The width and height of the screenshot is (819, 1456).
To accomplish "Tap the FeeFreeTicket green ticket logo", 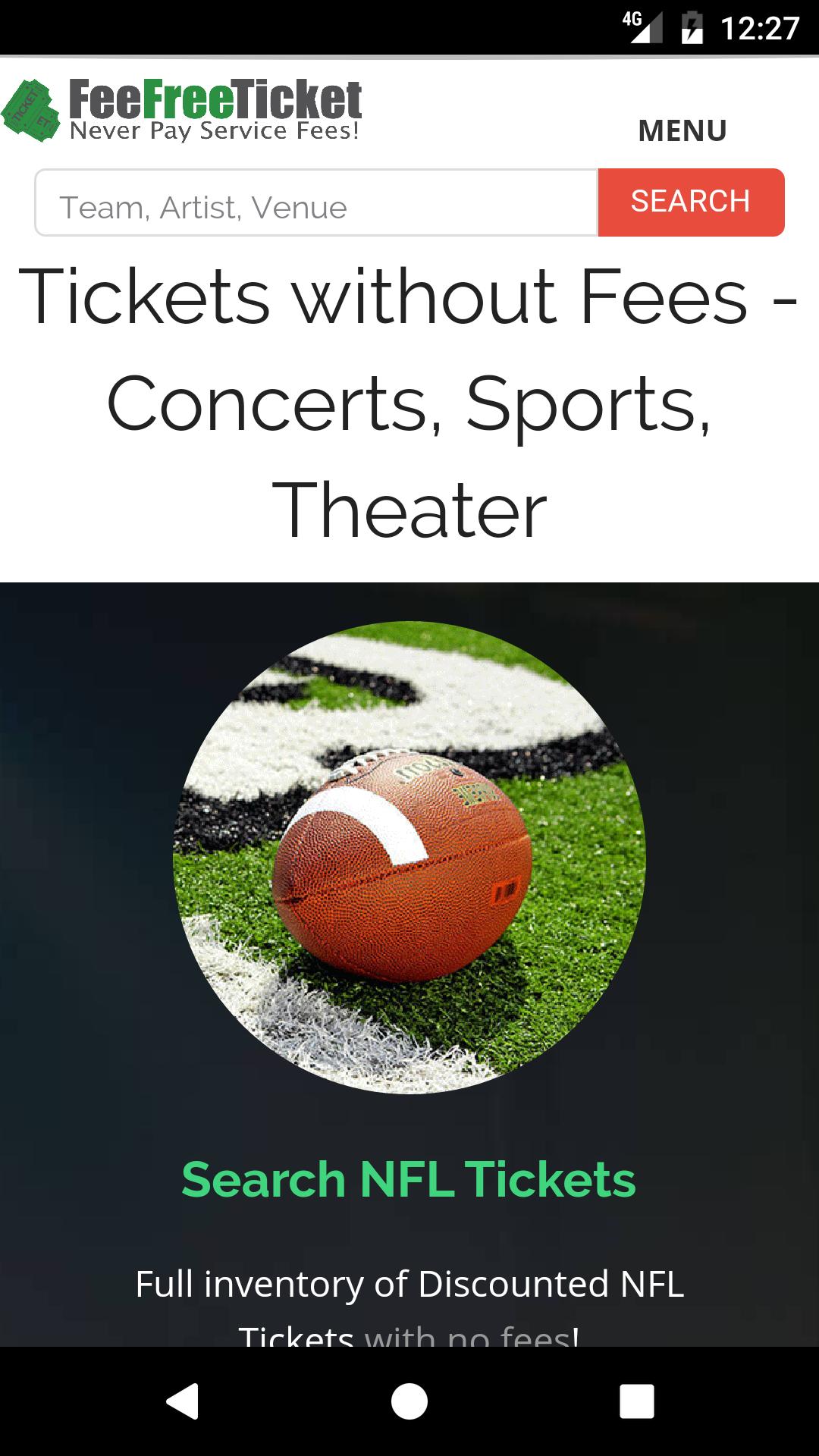I will tap(32, 110).
